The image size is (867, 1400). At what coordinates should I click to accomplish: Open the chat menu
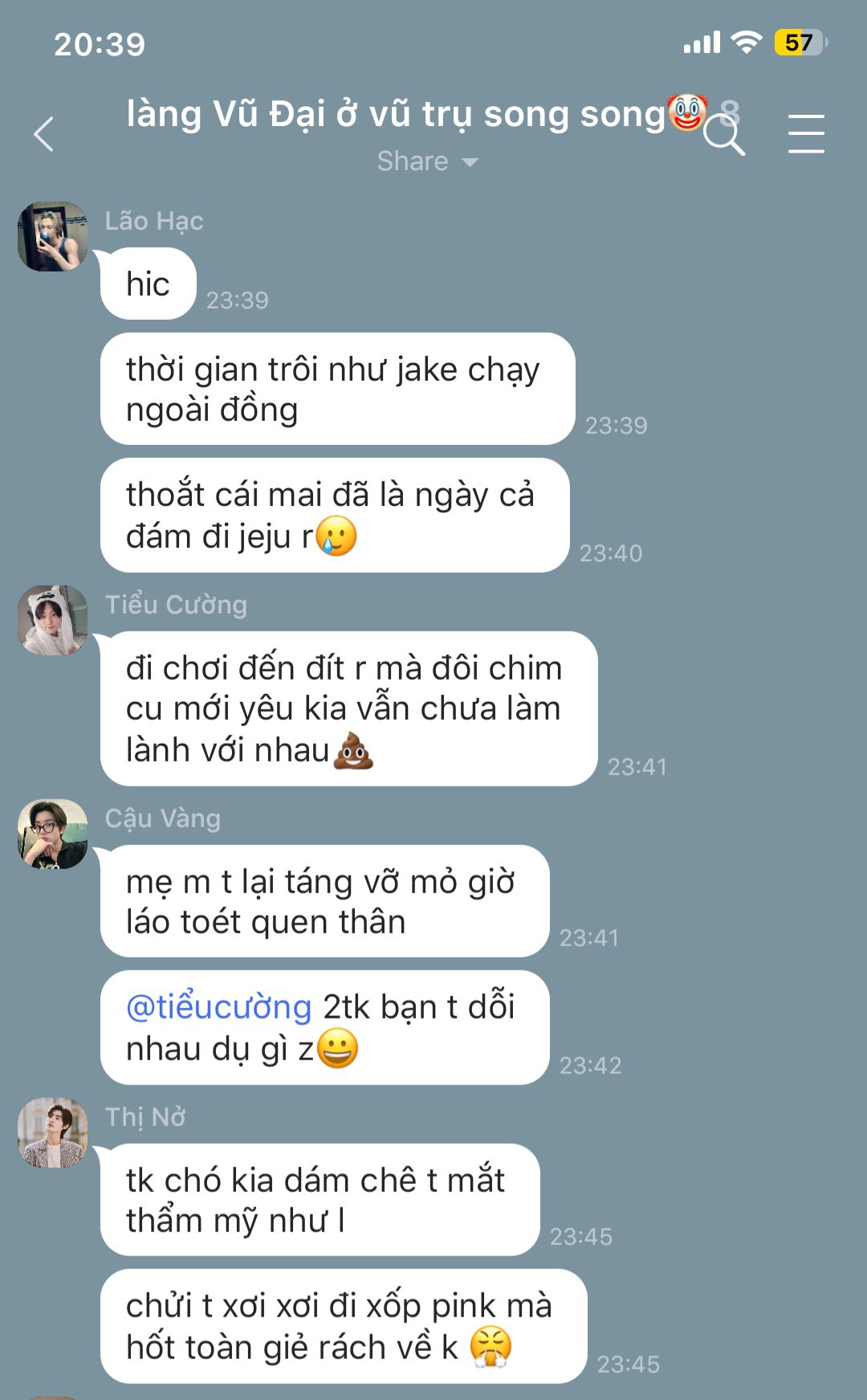(x=805, y=133)
